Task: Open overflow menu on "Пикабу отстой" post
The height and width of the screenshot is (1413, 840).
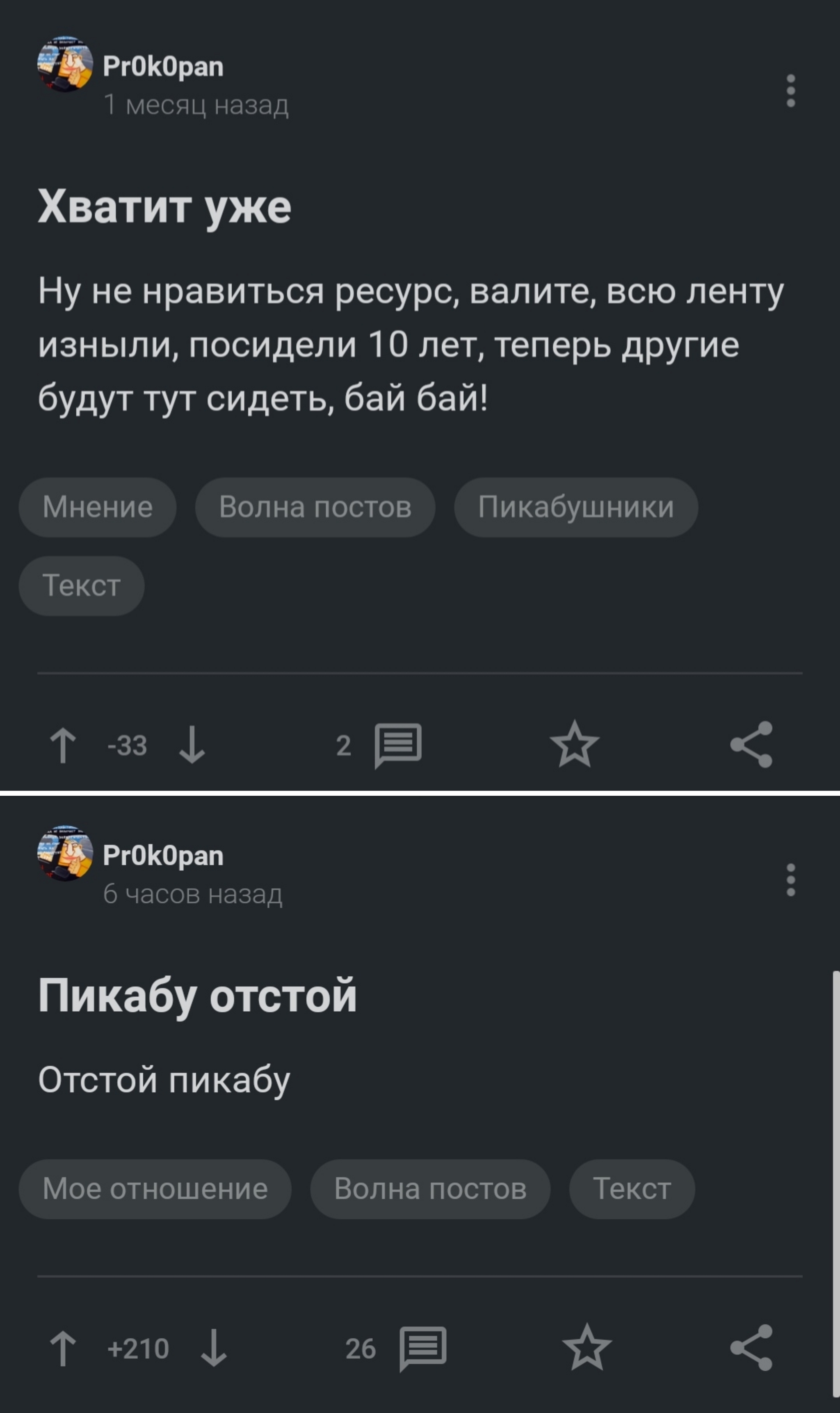Action: (790, 880)
